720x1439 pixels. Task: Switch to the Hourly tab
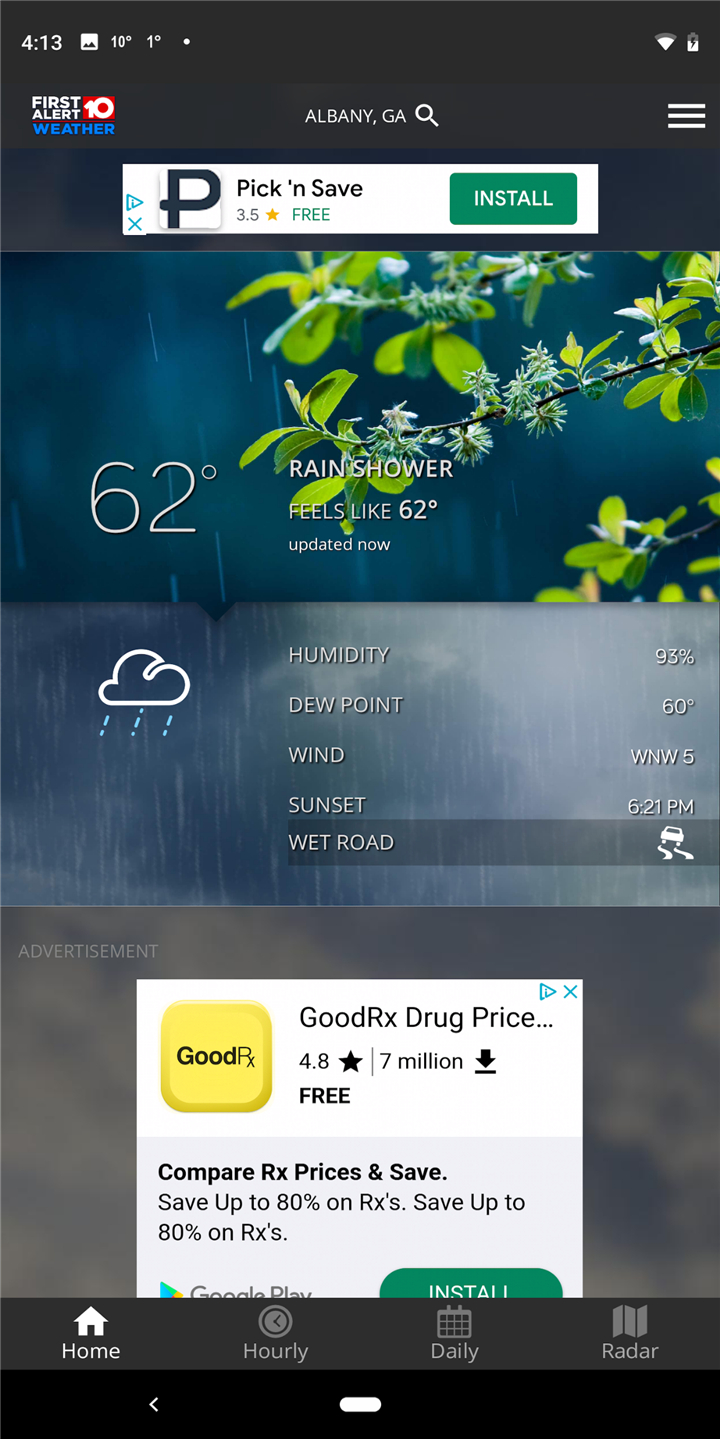coord(275,1333)
